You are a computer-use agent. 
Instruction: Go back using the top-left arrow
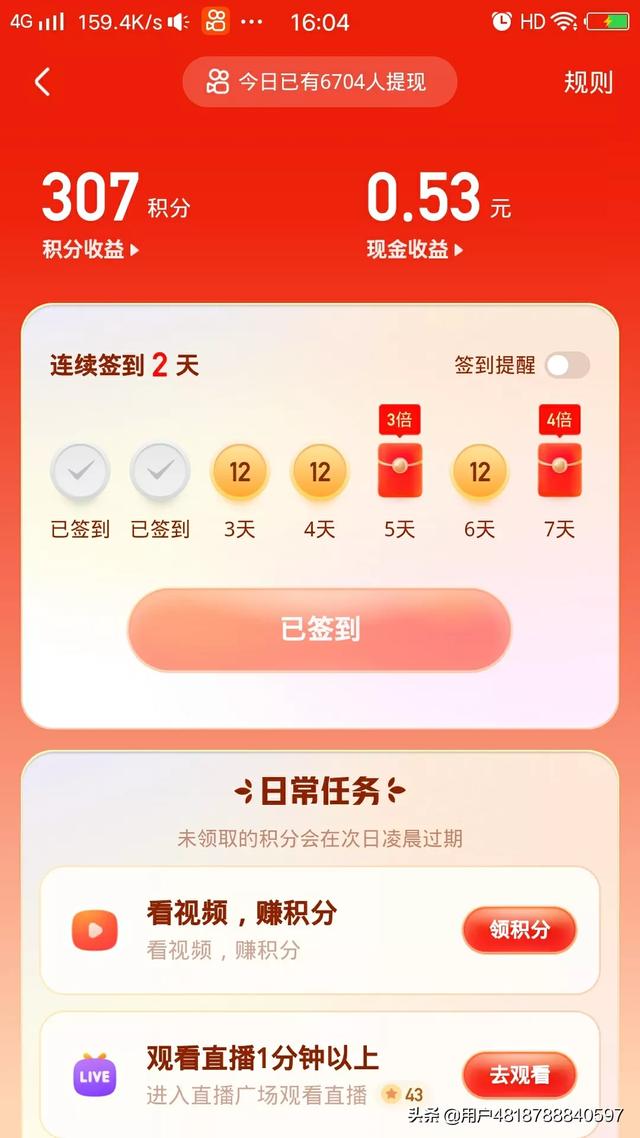pyautogui.click(x=42, y=82)
